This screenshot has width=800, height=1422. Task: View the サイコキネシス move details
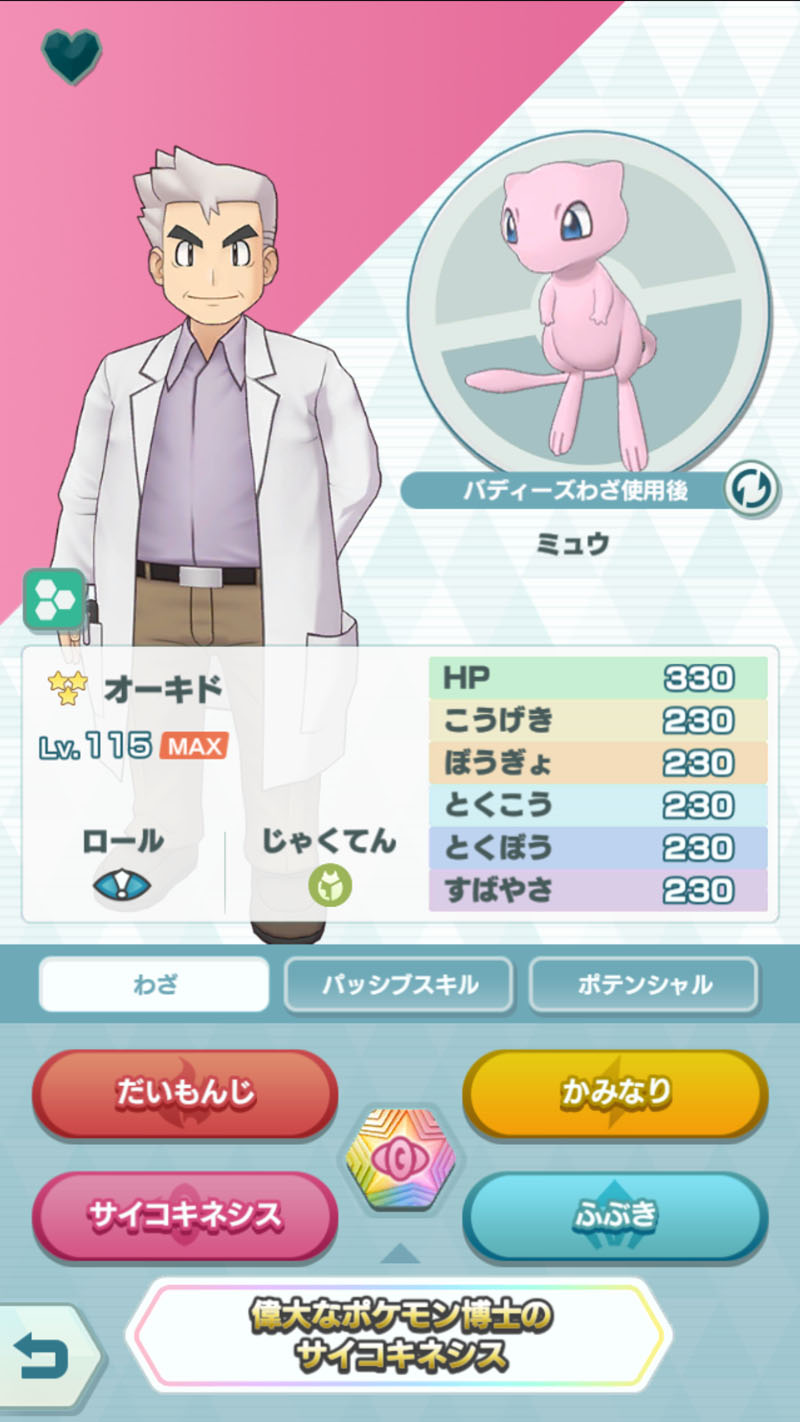pyautogui.click(x=185, y=1216)
